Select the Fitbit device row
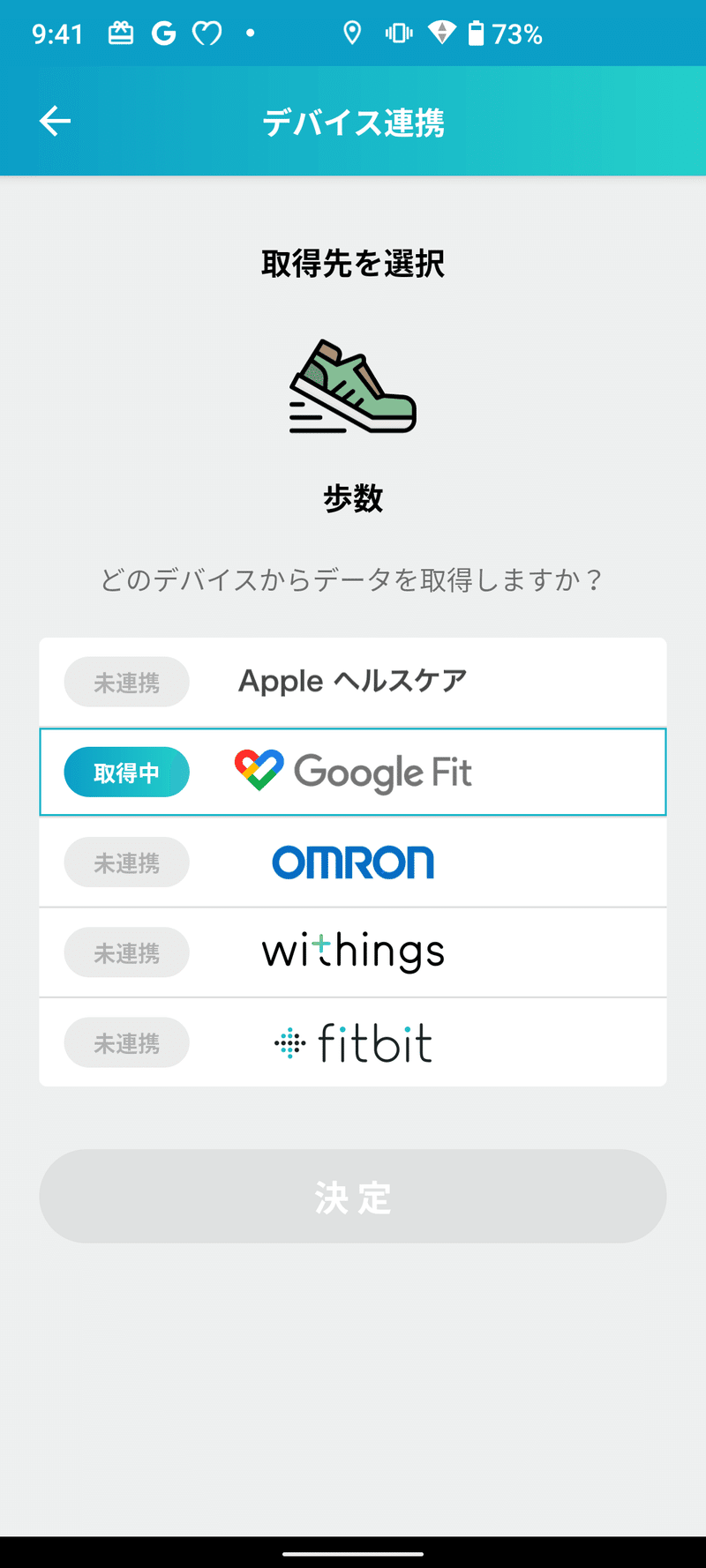The image size is (706, 1568). (353, 1042)
